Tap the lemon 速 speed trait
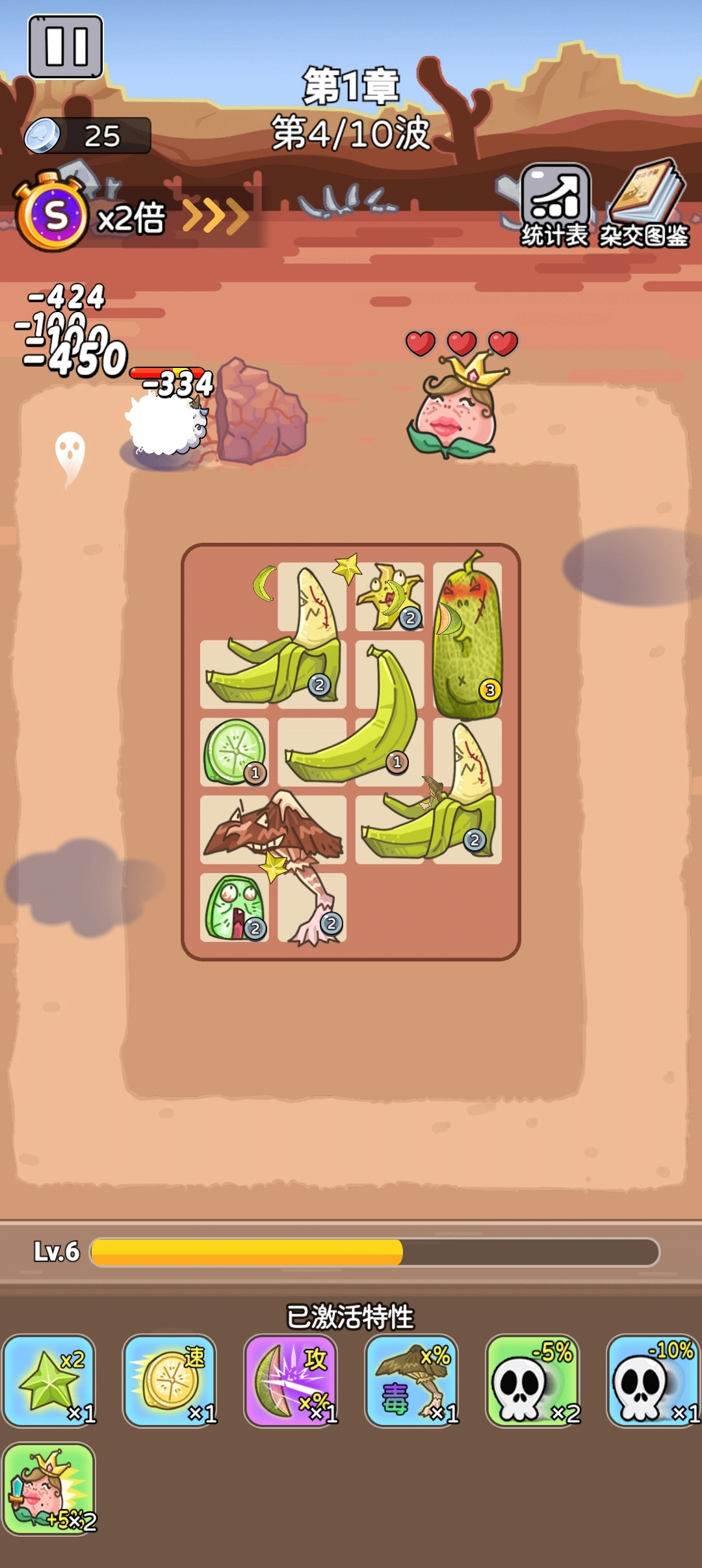Image resolution: width=702 pixels, height=1568 pixels. [170, 1381]
